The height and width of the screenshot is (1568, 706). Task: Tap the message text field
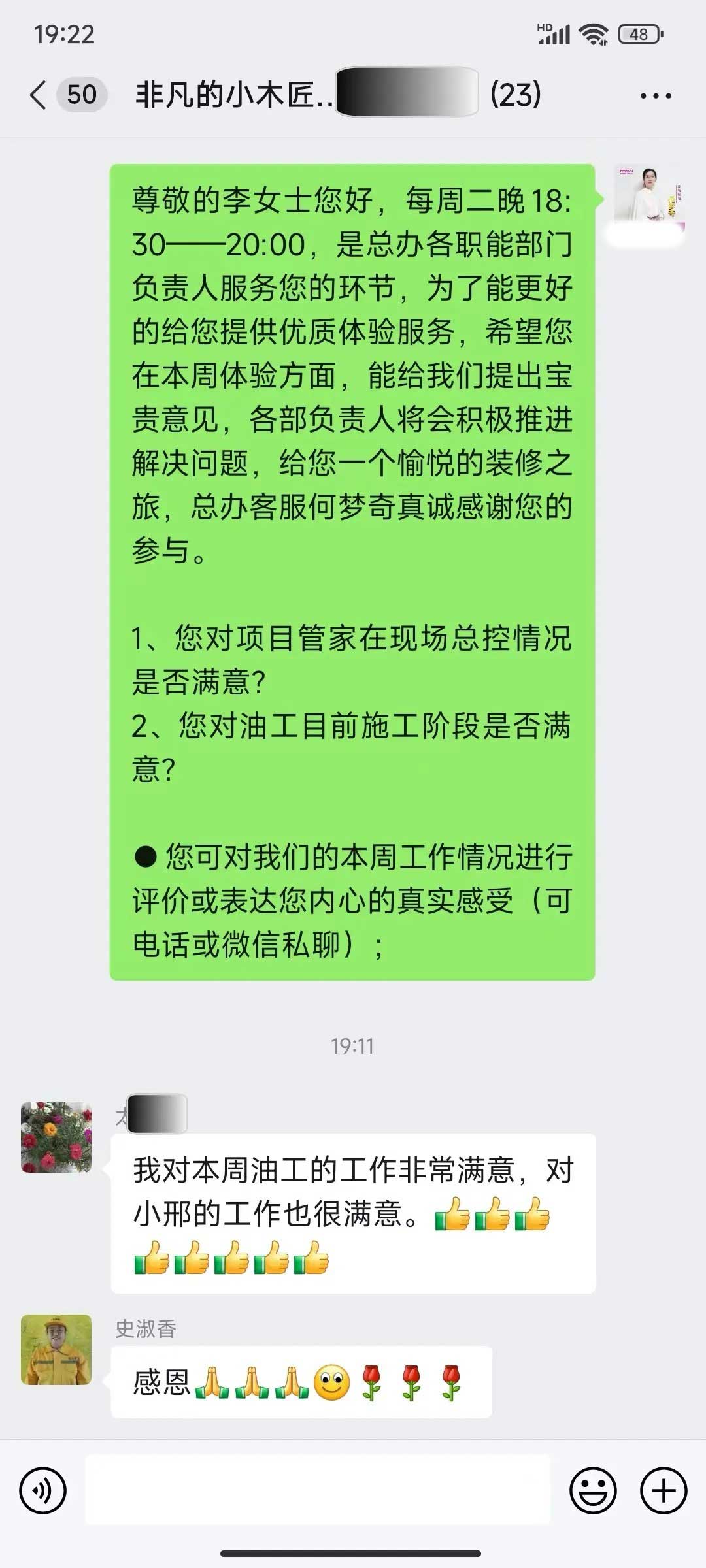click(318, 1491)
